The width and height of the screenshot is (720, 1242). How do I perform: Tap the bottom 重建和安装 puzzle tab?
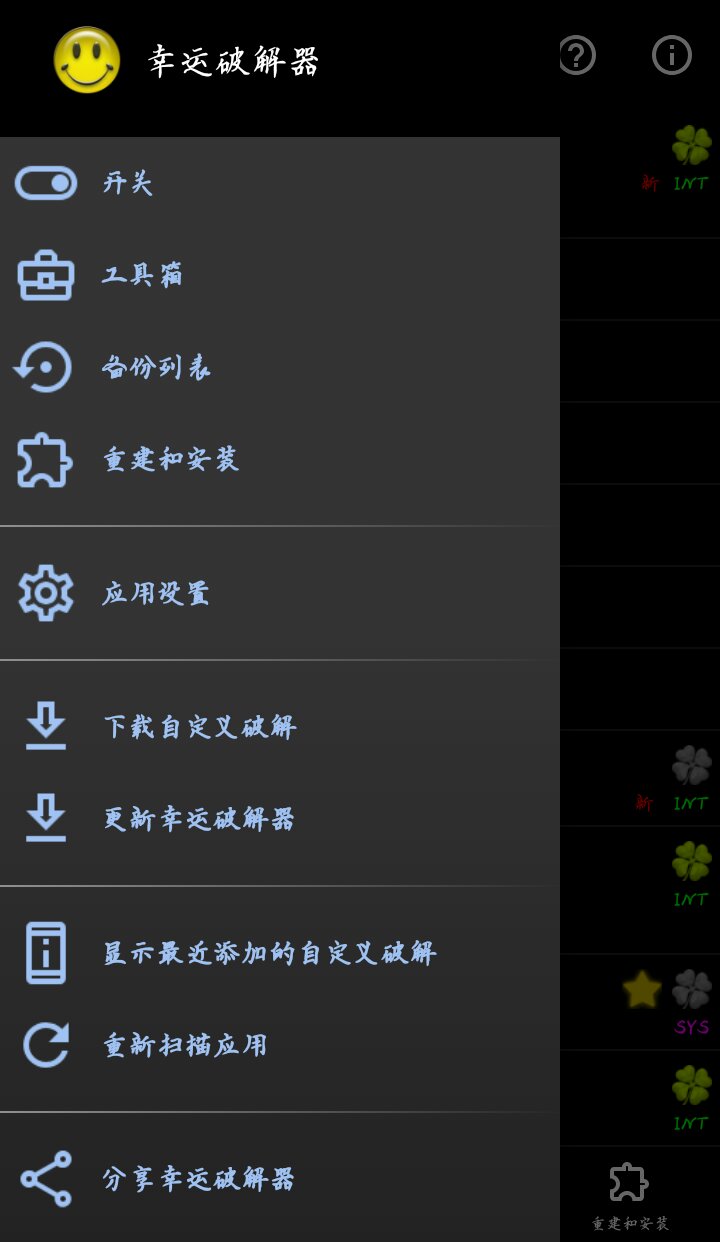629,1195
